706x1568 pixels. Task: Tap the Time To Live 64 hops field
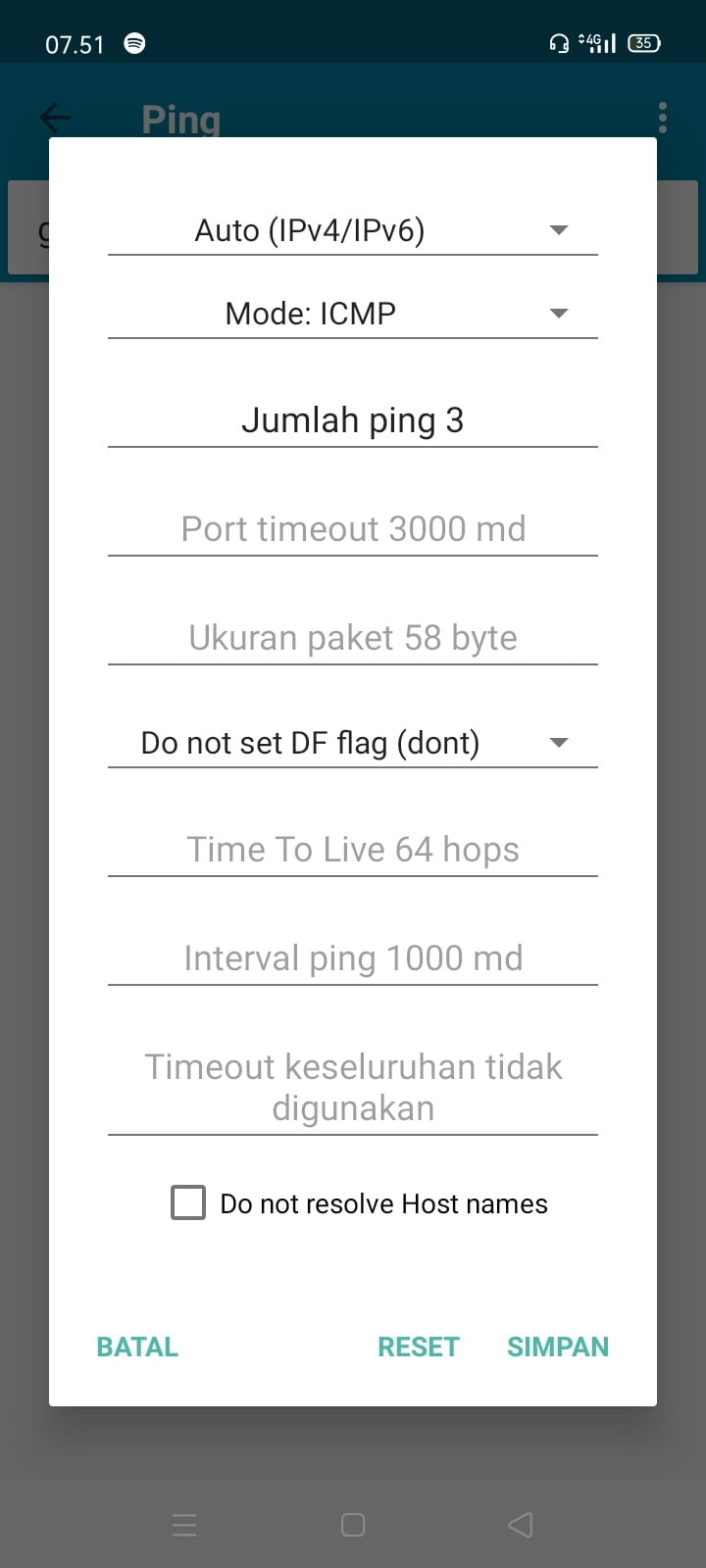[352, 849]
